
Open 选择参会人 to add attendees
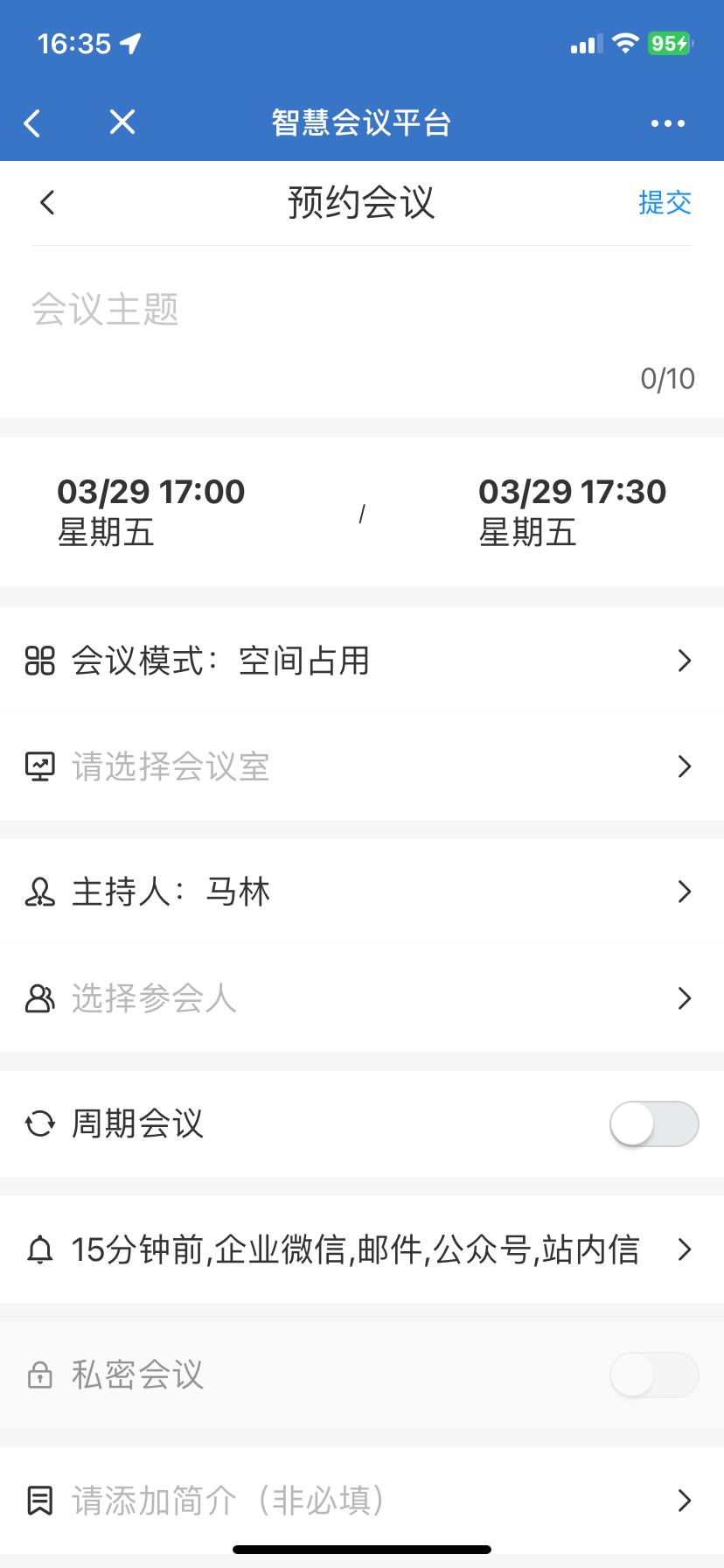[x=361, y=998]
